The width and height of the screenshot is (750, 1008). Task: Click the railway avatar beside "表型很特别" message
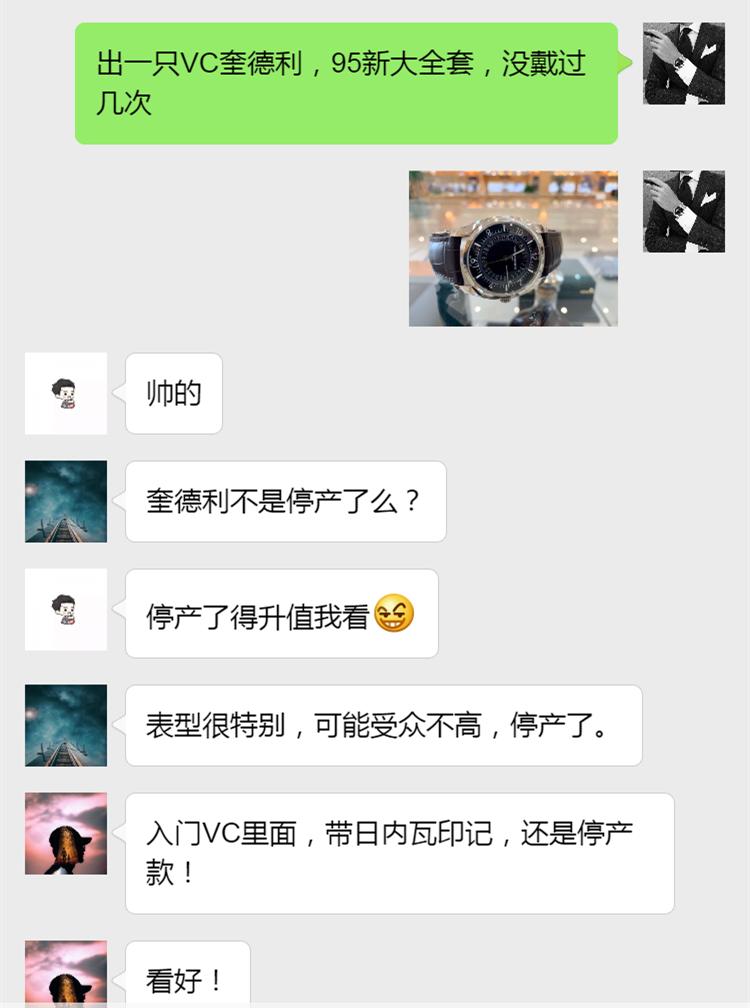66,725
